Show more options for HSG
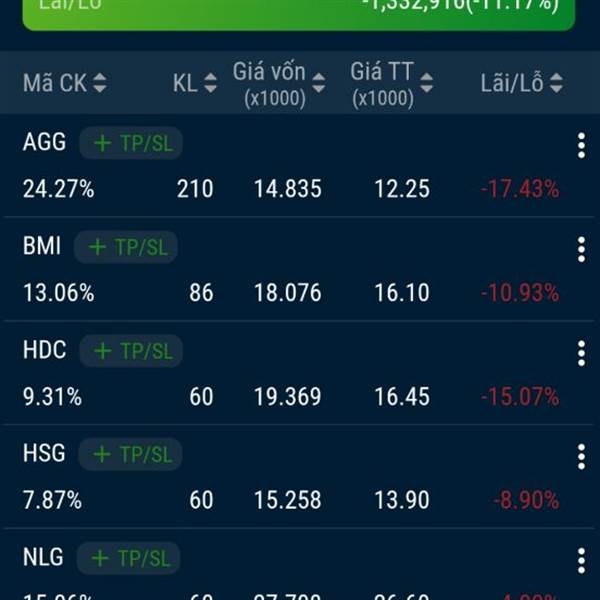 [x=581, y=457]
